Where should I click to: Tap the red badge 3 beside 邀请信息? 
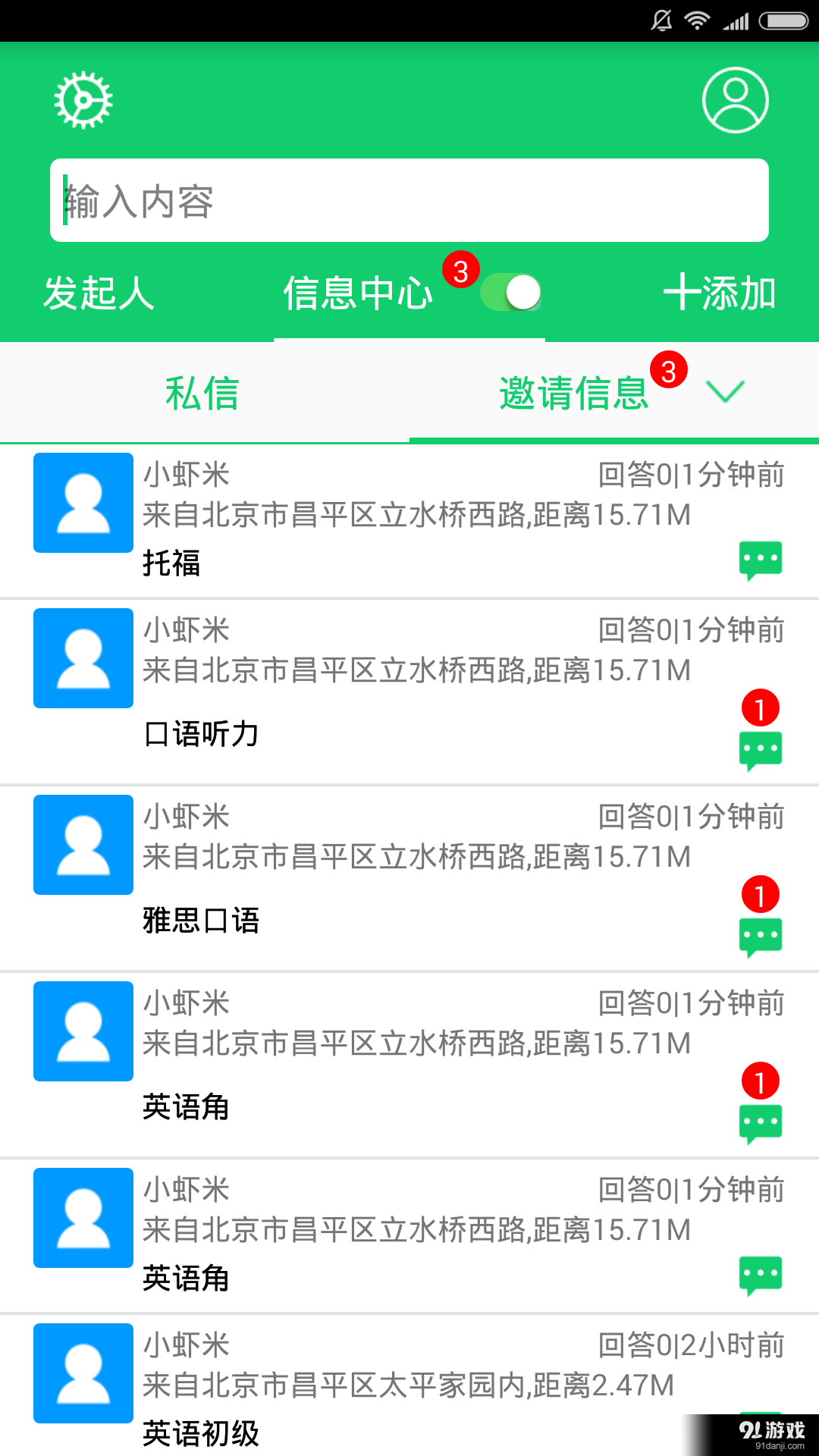[x=667, y=371]
